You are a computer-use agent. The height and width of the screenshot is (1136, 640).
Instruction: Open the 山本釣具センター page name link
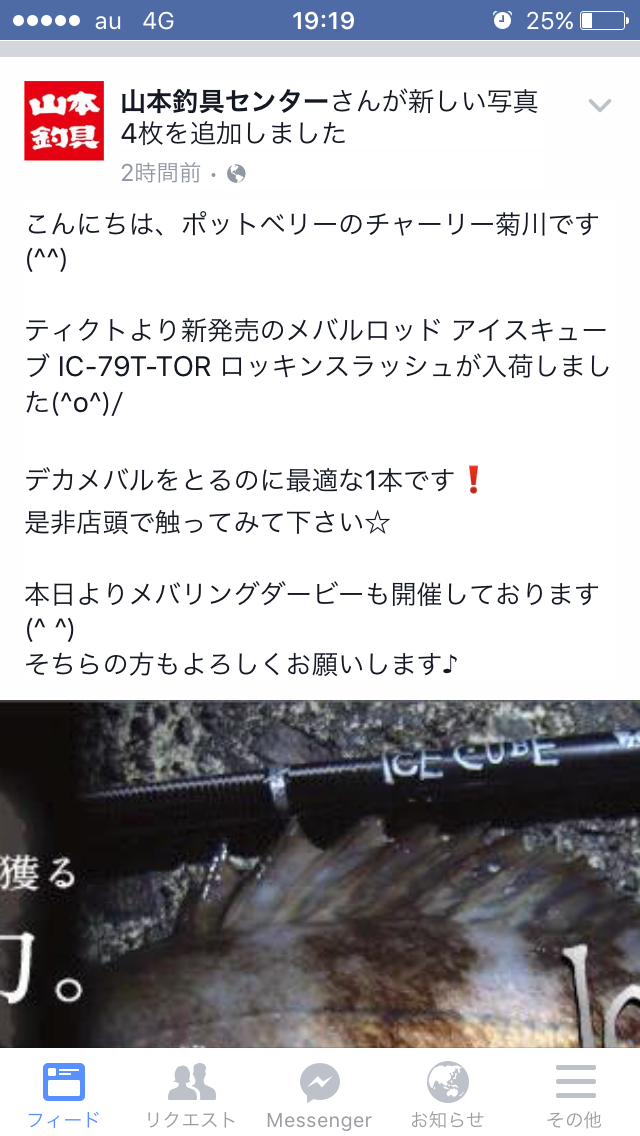tap(225, 102)
